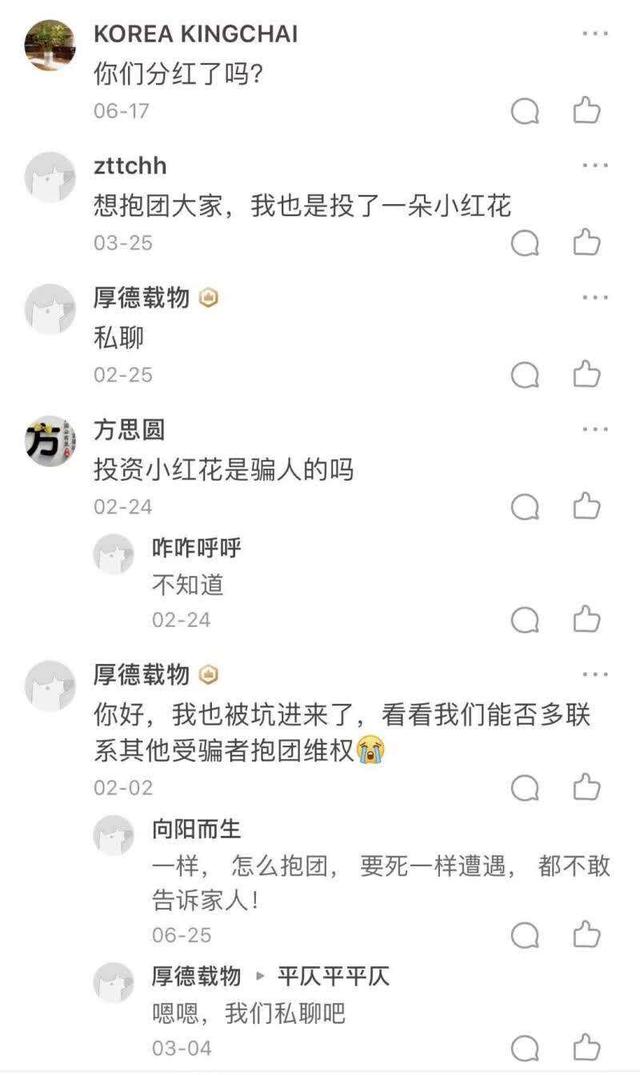Viewport: 640px width, 1075px height.
Task: Open the mentioned user 平仄平平仄
Action: (333, 977)
